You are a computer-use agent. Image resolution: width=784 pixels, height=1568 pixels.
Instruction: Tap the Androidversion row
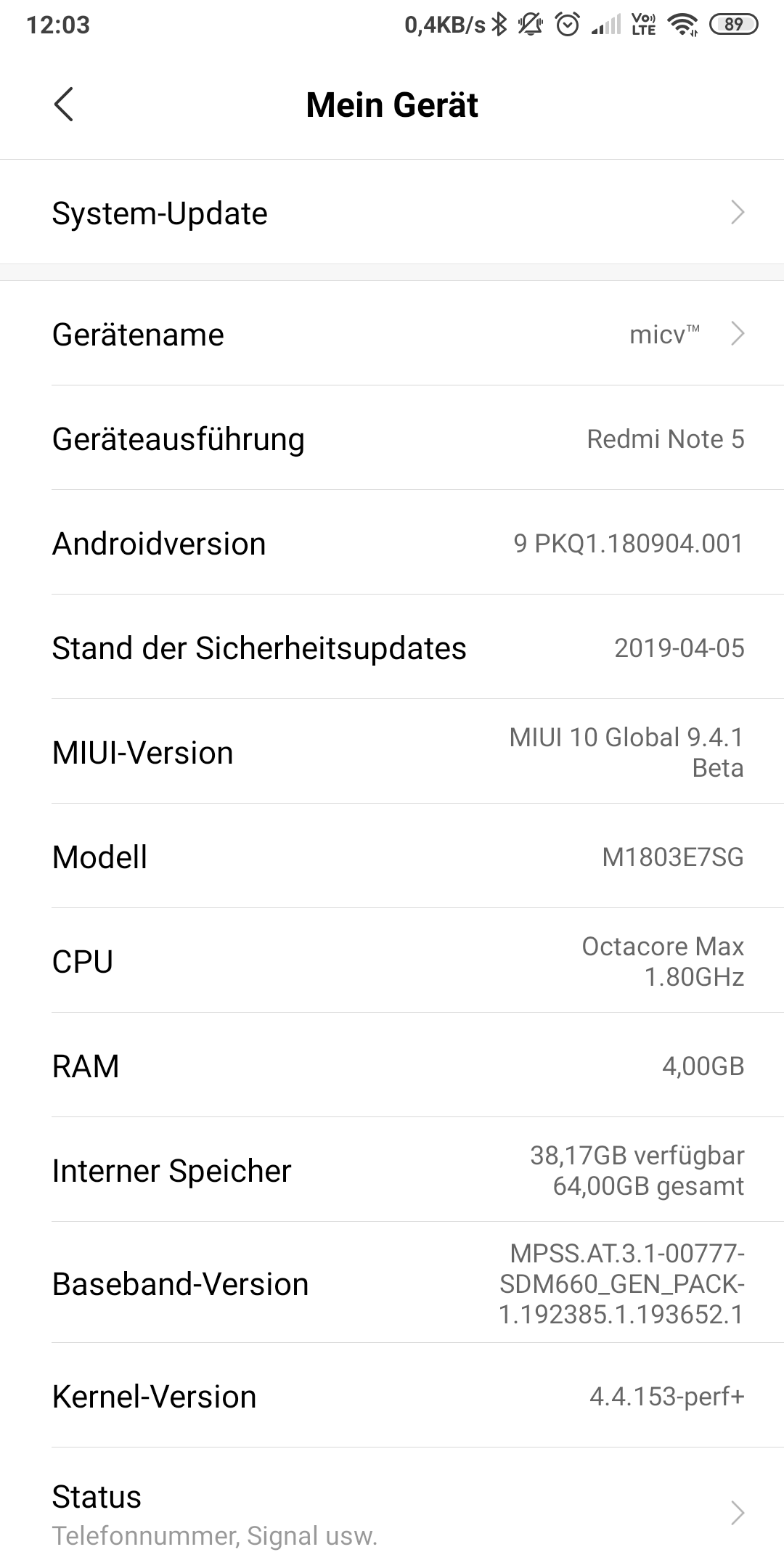point(392,544)
